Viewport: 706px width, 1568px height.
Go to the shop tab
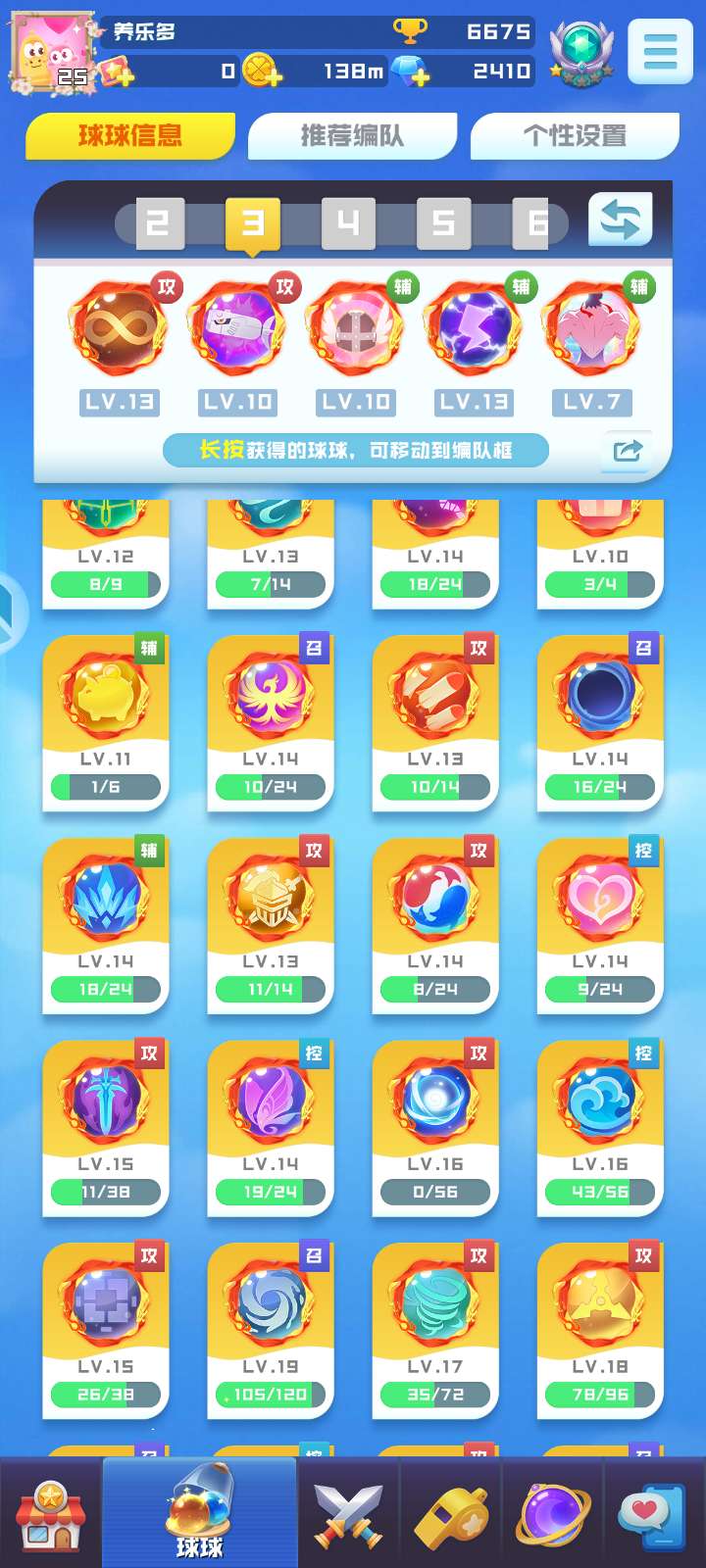51,1515
